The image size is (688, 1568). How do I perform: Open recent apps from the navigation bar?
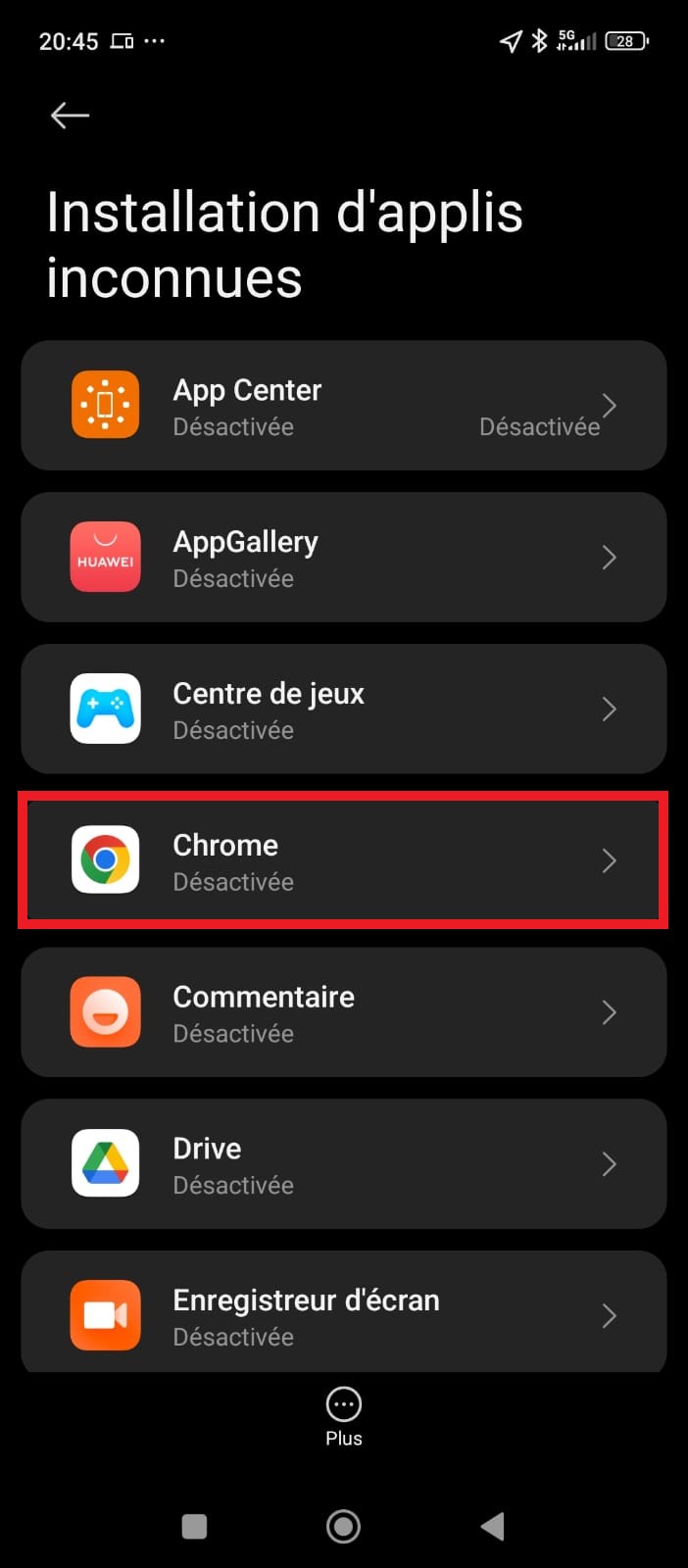click(x=194, y=1526)
